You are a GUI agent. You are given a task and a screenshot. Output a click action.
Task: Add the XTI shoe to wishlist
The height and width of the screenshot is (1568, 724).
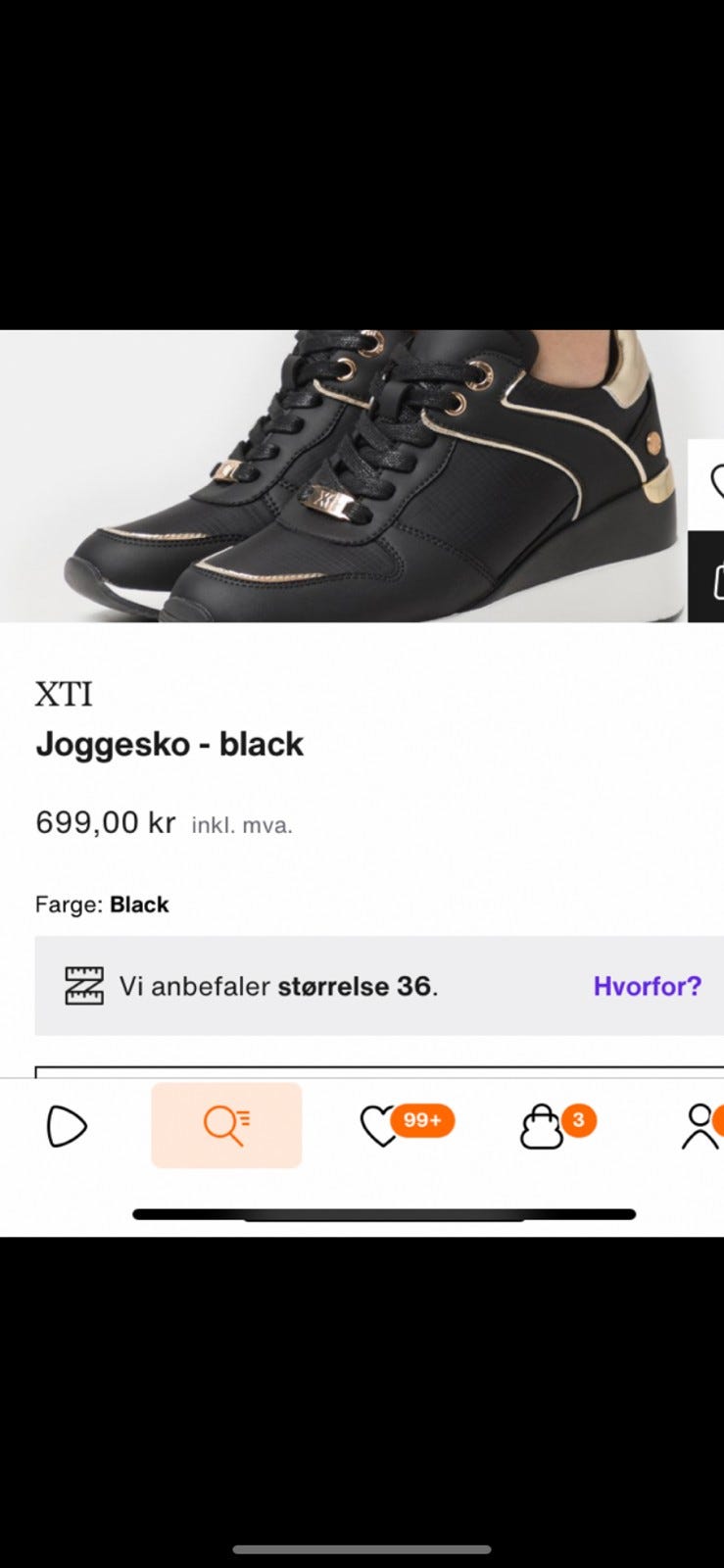point(712,484)
